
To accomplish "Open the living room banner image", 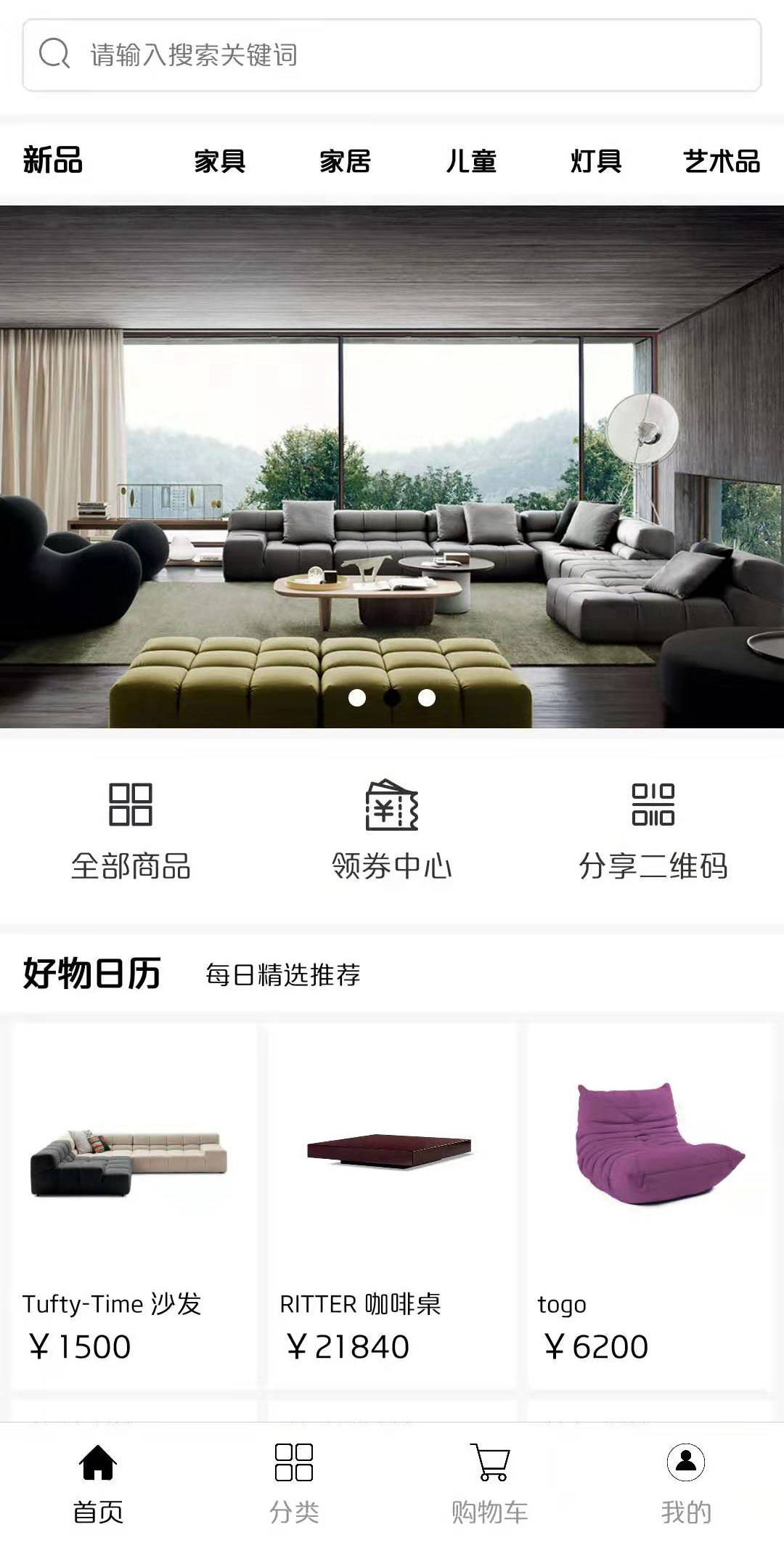I will tap(392, 466).
